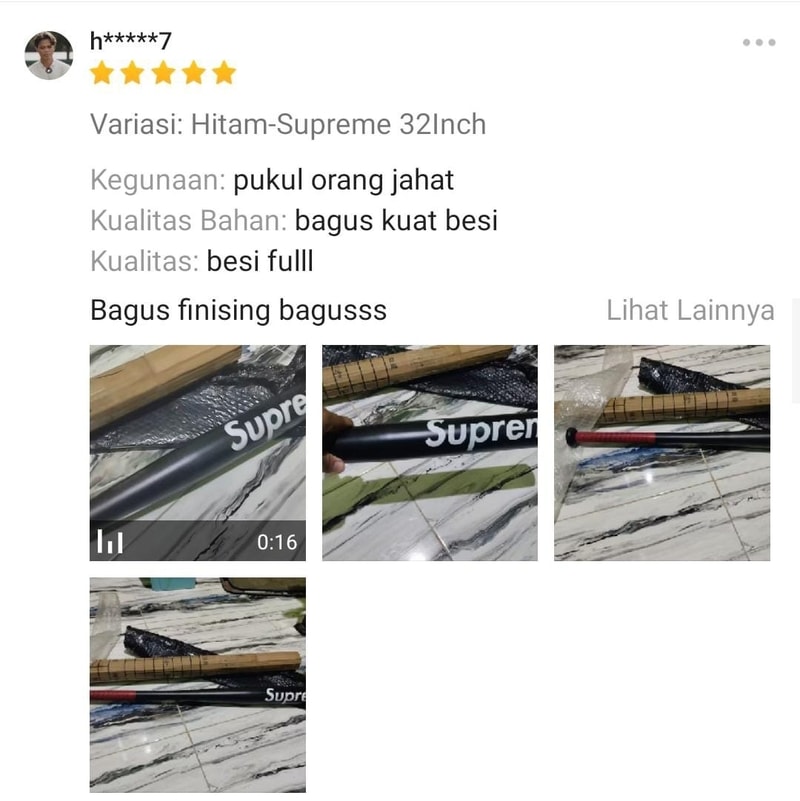Open the photo of the red-handled bat

click(x=662, y=452)
